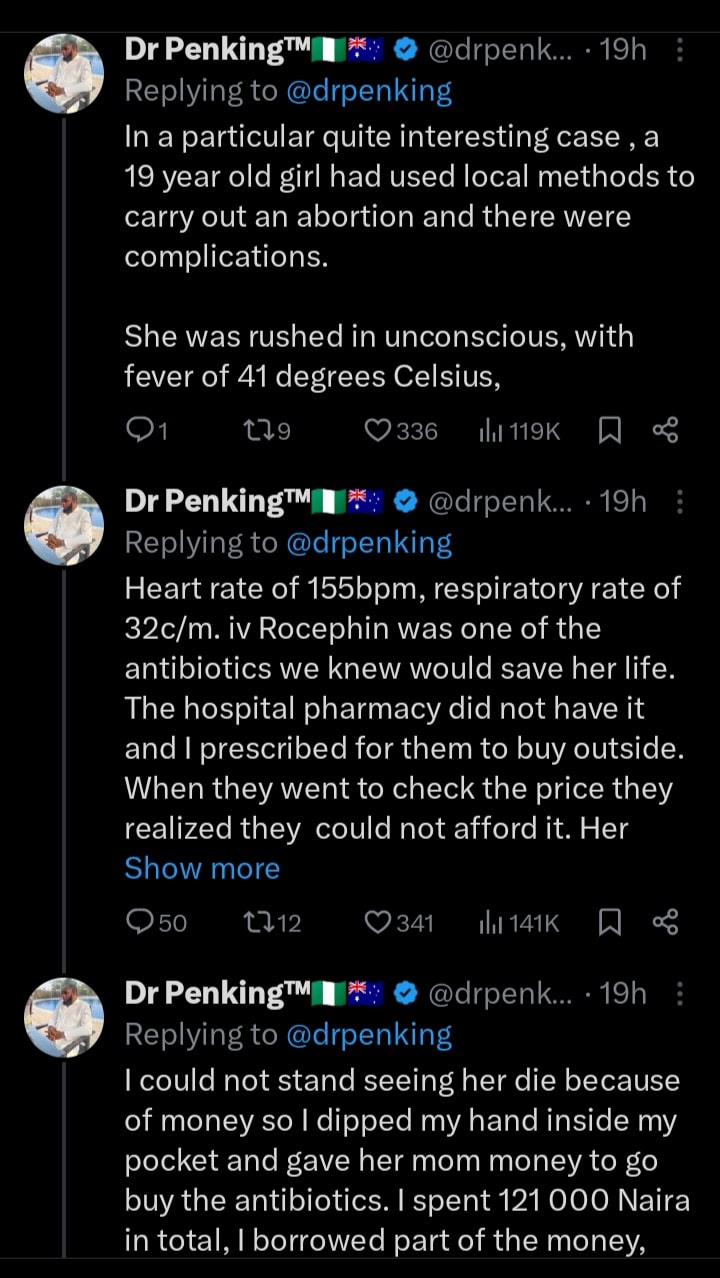720x1278 pixels.
Task: Open @drpenking link above 'I could not stand' tweet
Action: coord(369,1034)
